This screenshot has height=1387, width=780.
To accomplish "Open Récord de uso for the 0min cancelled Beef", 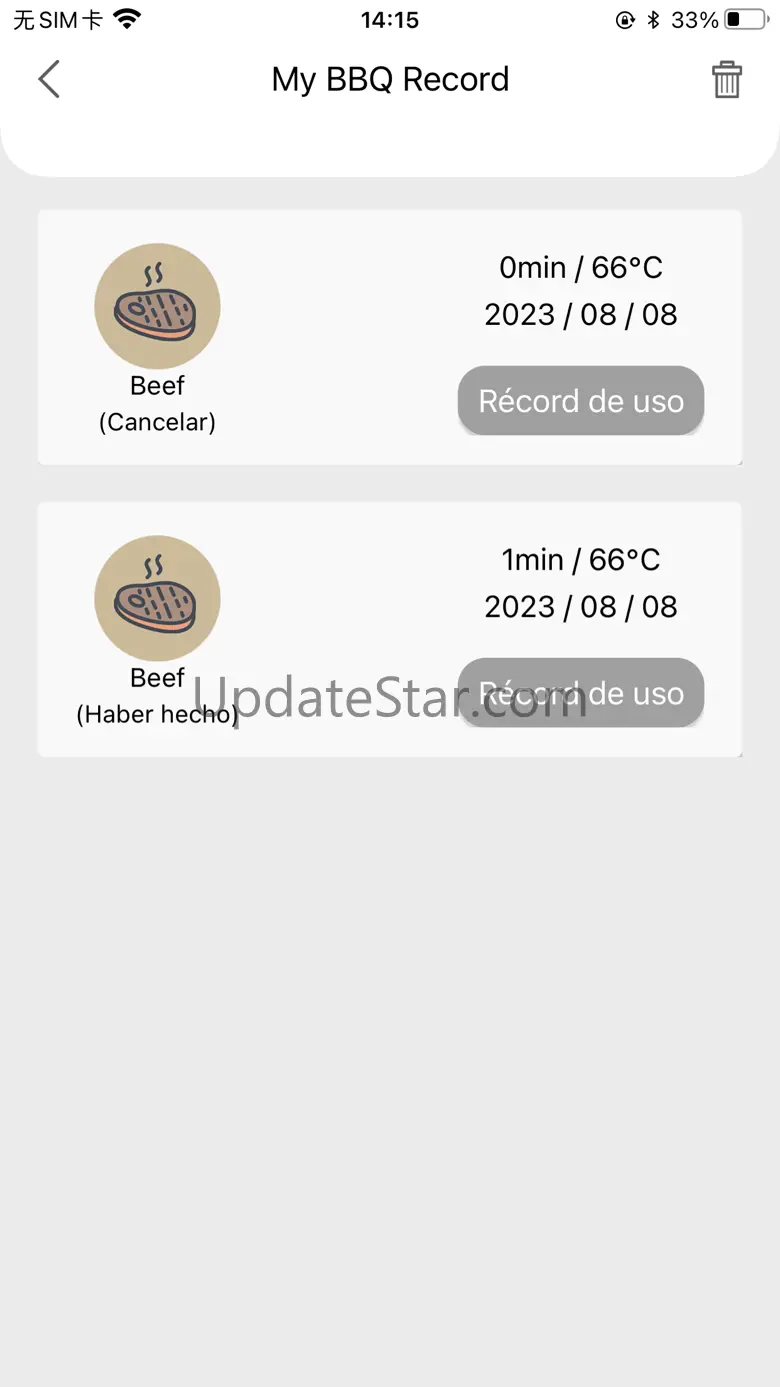I will [x=581, y=401].
